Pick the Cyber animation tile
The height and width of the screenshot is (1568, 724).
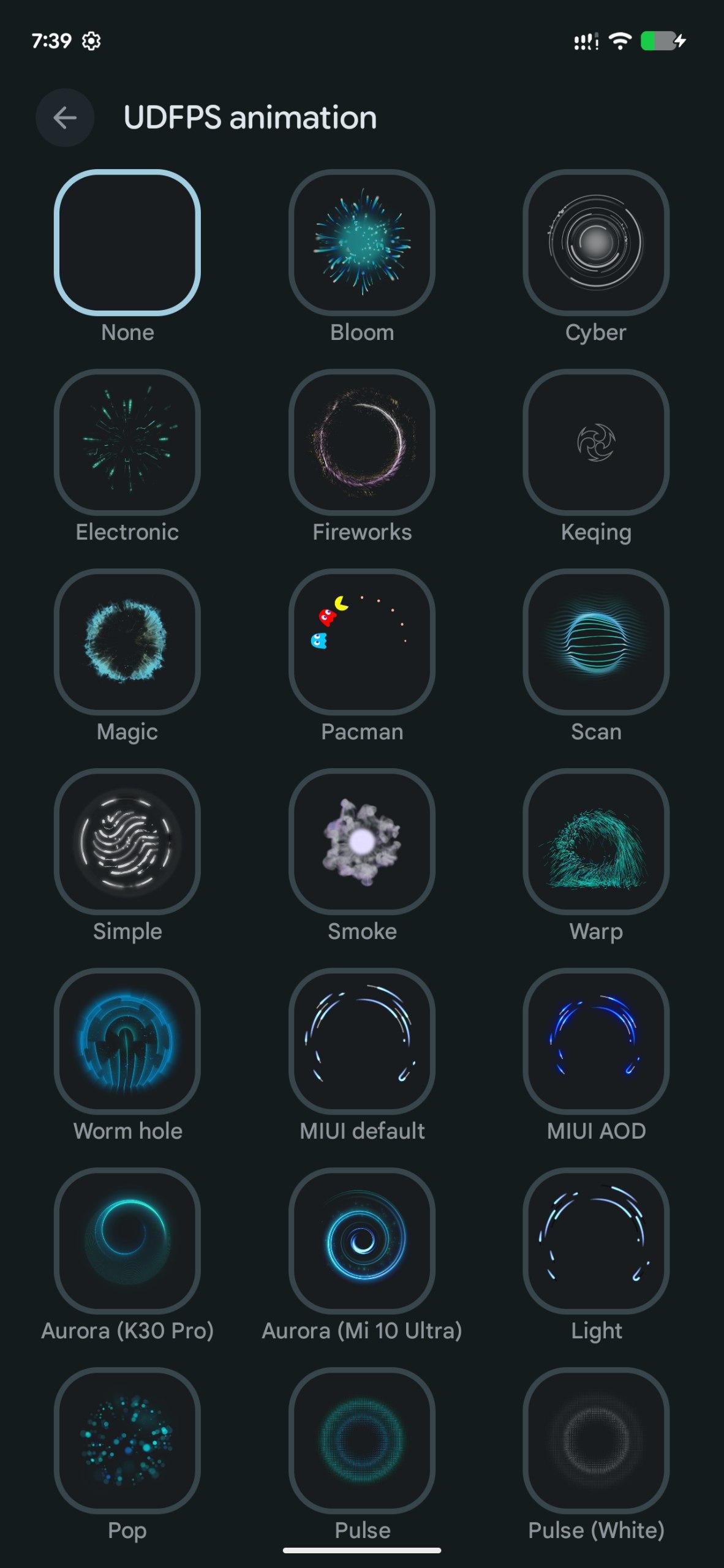(596, 243)
